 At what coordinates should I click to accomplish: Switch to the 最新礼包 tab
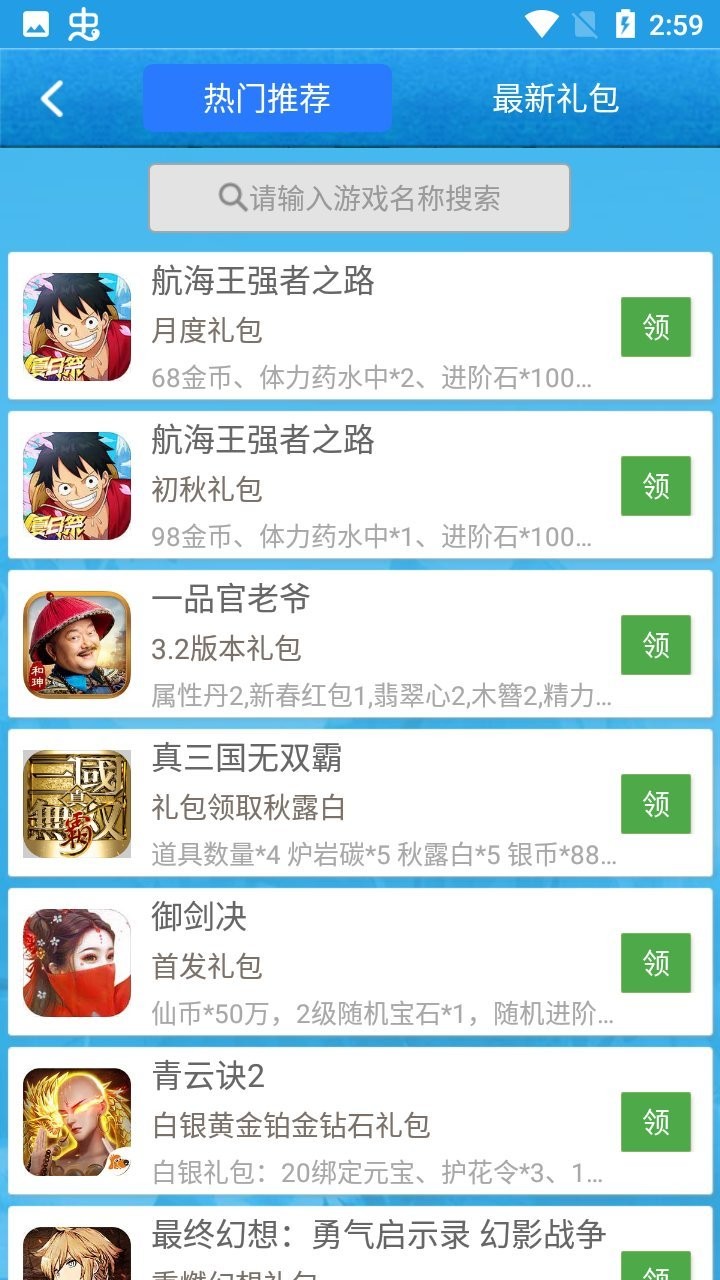pos(556,98)
